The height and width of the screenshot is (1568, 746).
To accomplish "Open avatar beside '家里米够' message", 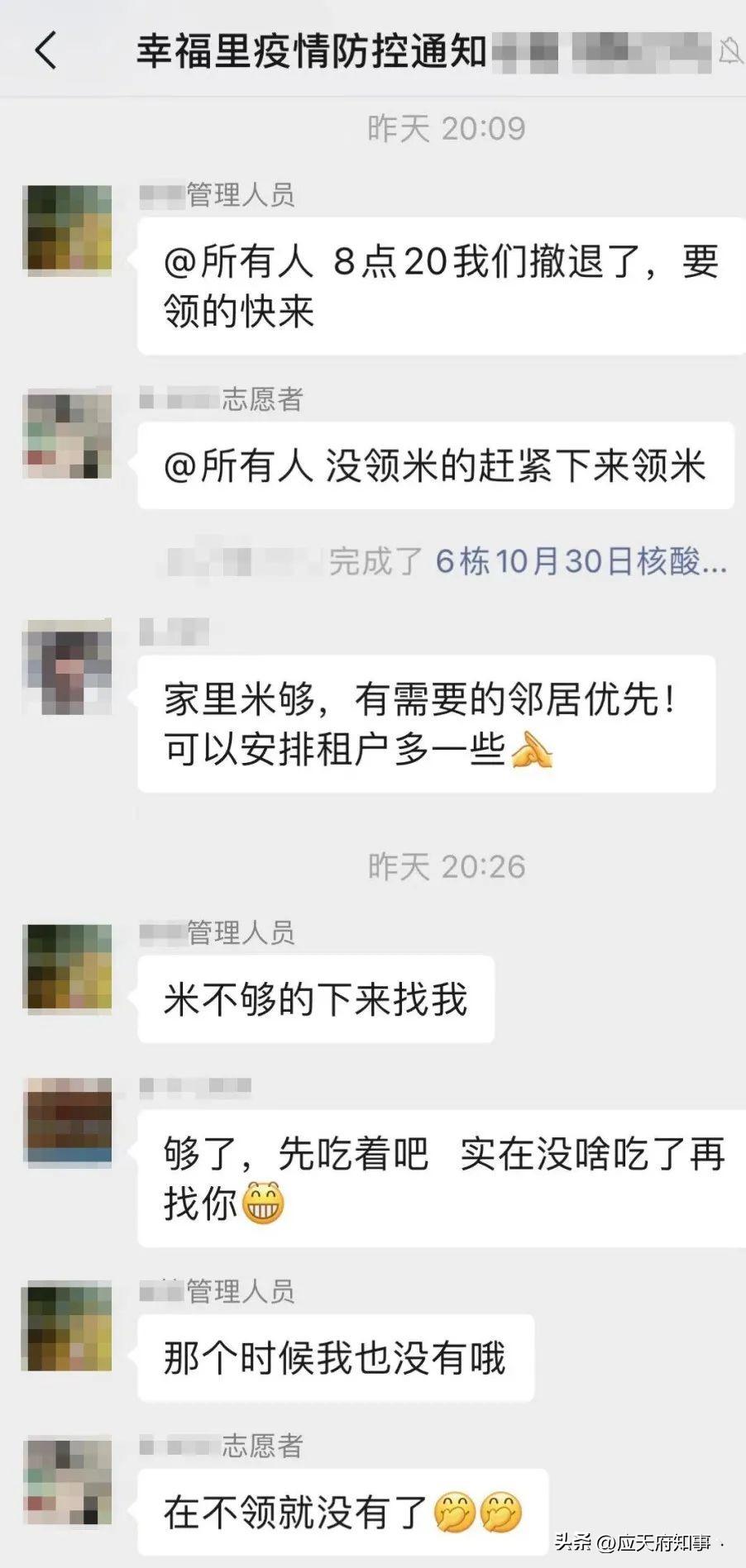I will point(69,668).
